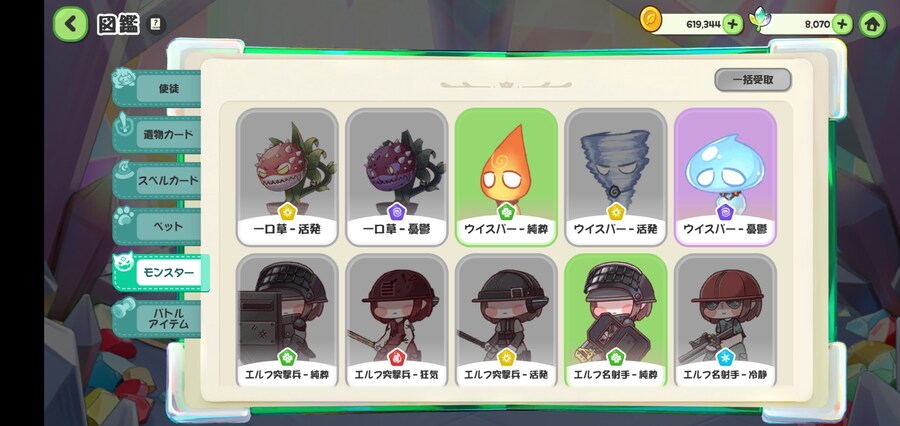Open the 一口草 - 活発 monster card
Image resolution: width=900 pixels, height=426 pixels.
pos(287,177)
